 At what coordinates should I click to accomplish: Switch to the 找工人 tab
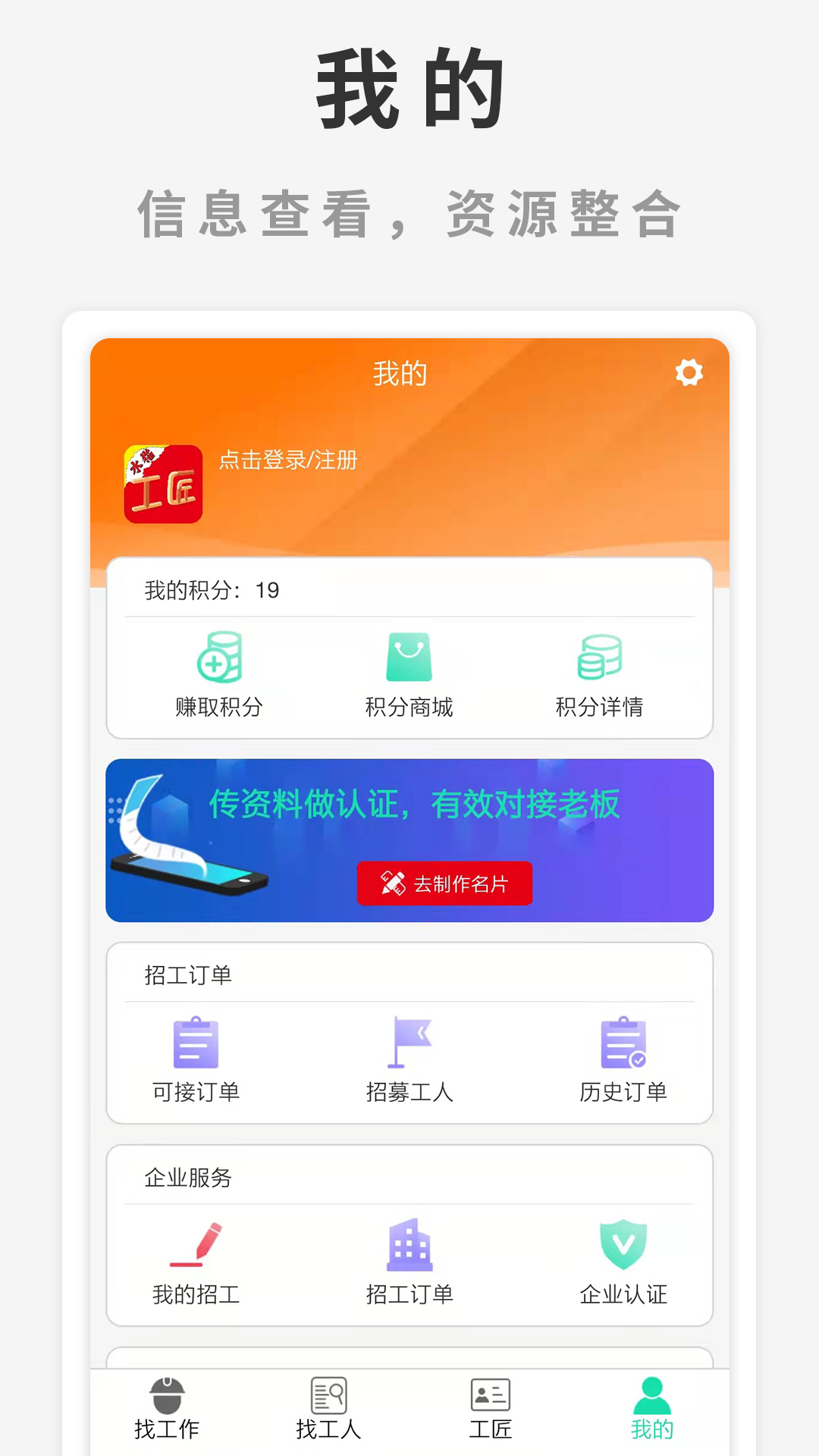click(x=329, y=1410)
